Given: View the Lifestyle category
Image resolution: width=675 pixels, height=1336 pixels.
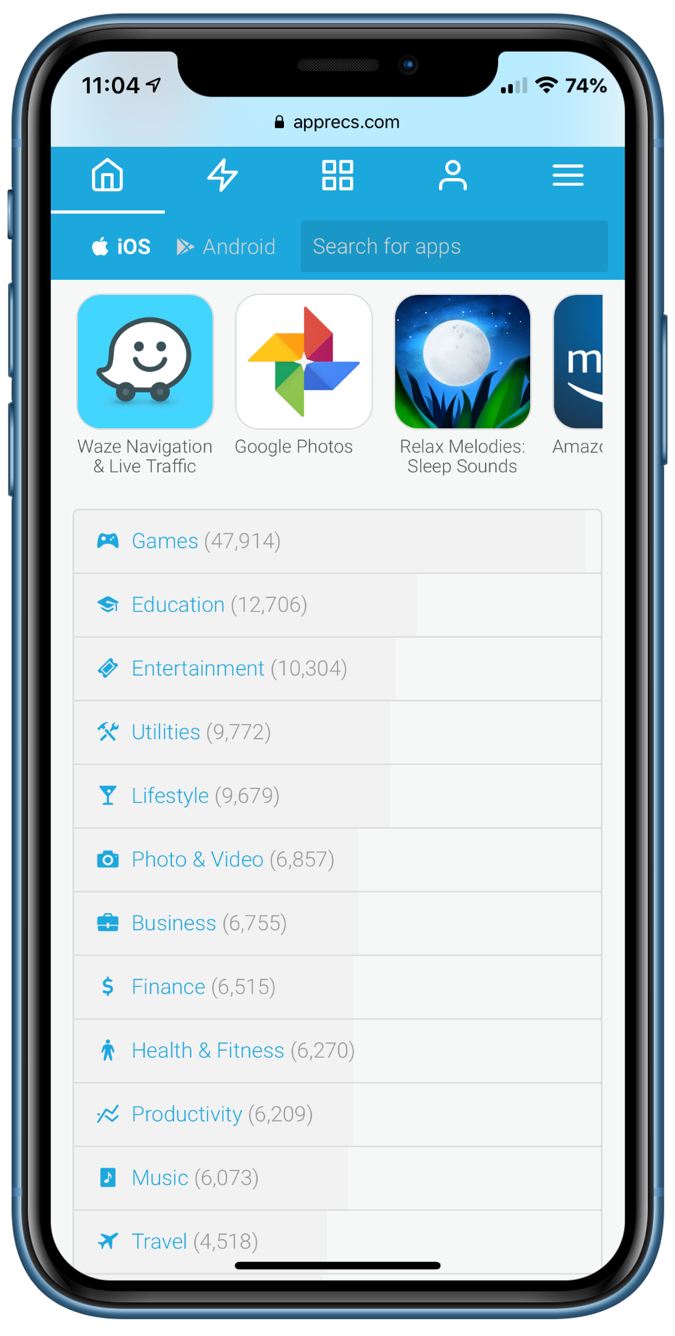Looking at the screenshot, I should pyautogui.click(x=170, y=796).
